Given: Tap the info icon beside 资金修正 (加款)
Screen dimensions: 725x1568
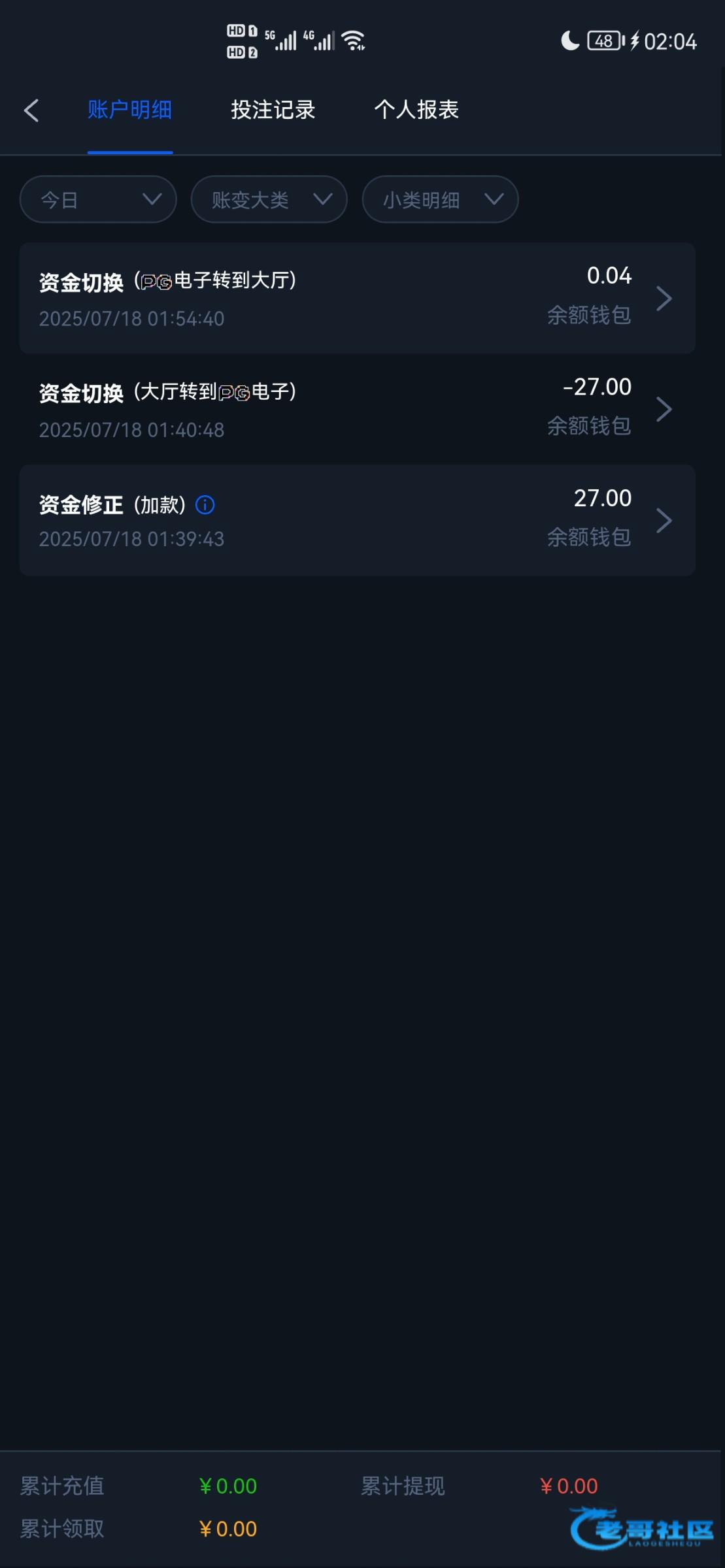Looking at the screenshot, I should click(x=205, y=505).
